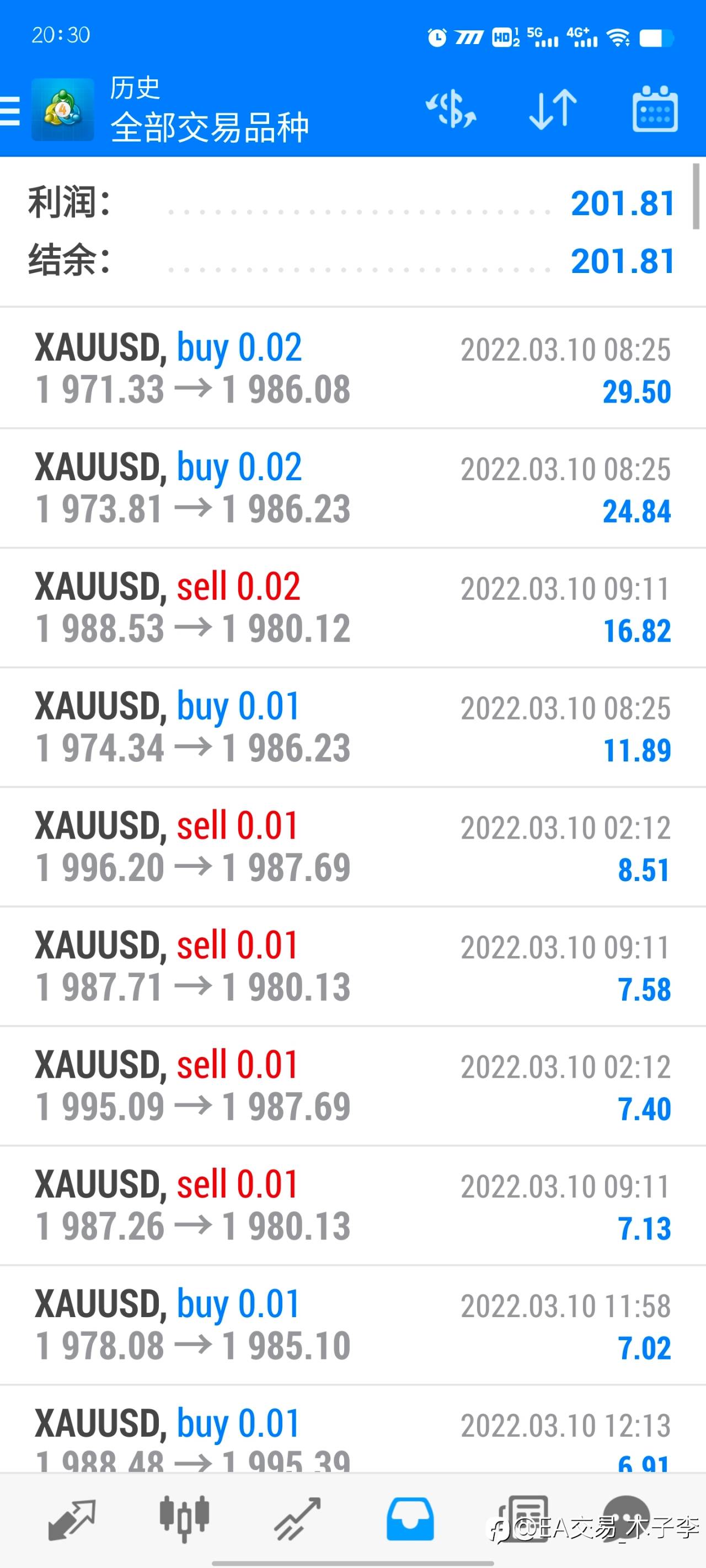The height and width of the screenshot is (1568, 706).
Task: Open the buy trade with 7.02 profit
Action: pos(352,1324)
